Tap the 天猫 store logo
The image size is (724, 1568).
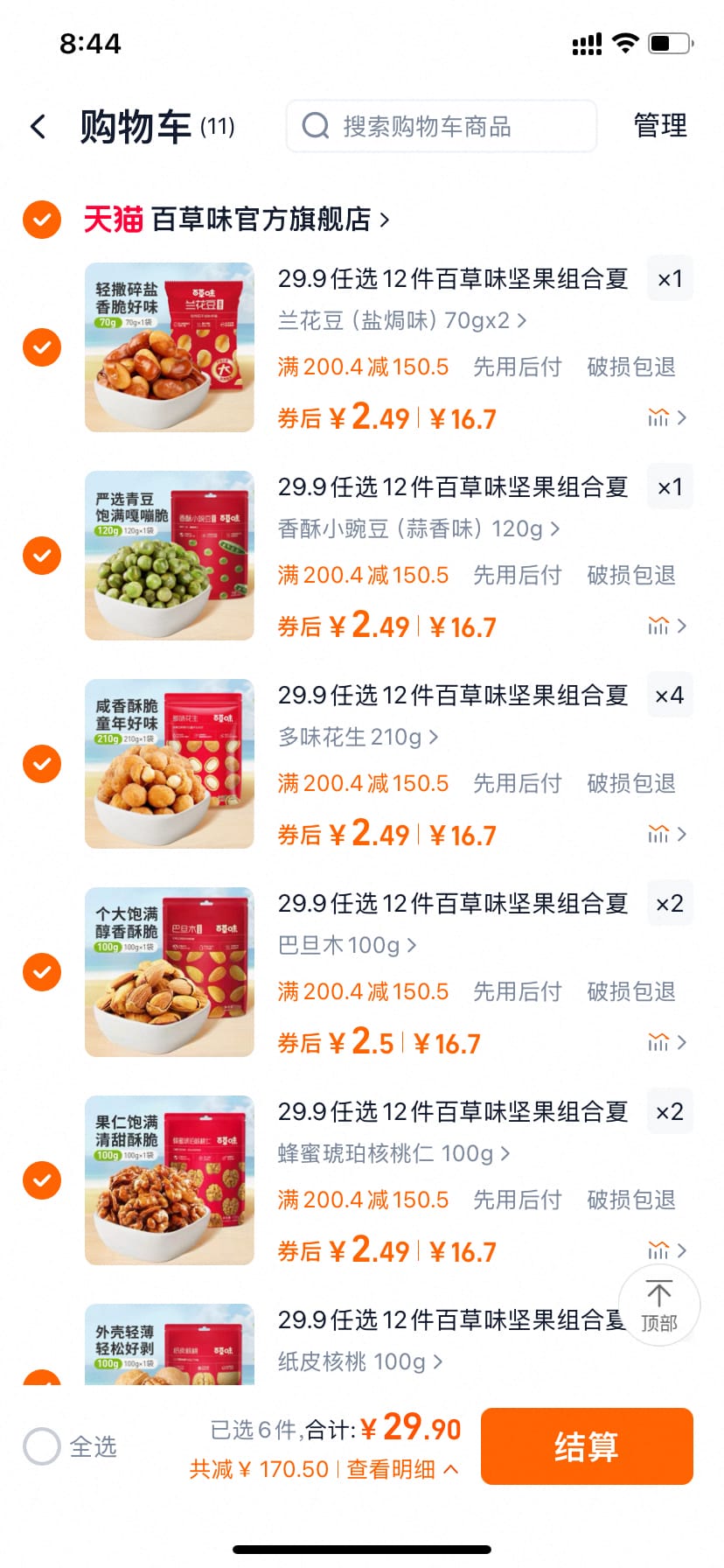click(x=112, y=220)
